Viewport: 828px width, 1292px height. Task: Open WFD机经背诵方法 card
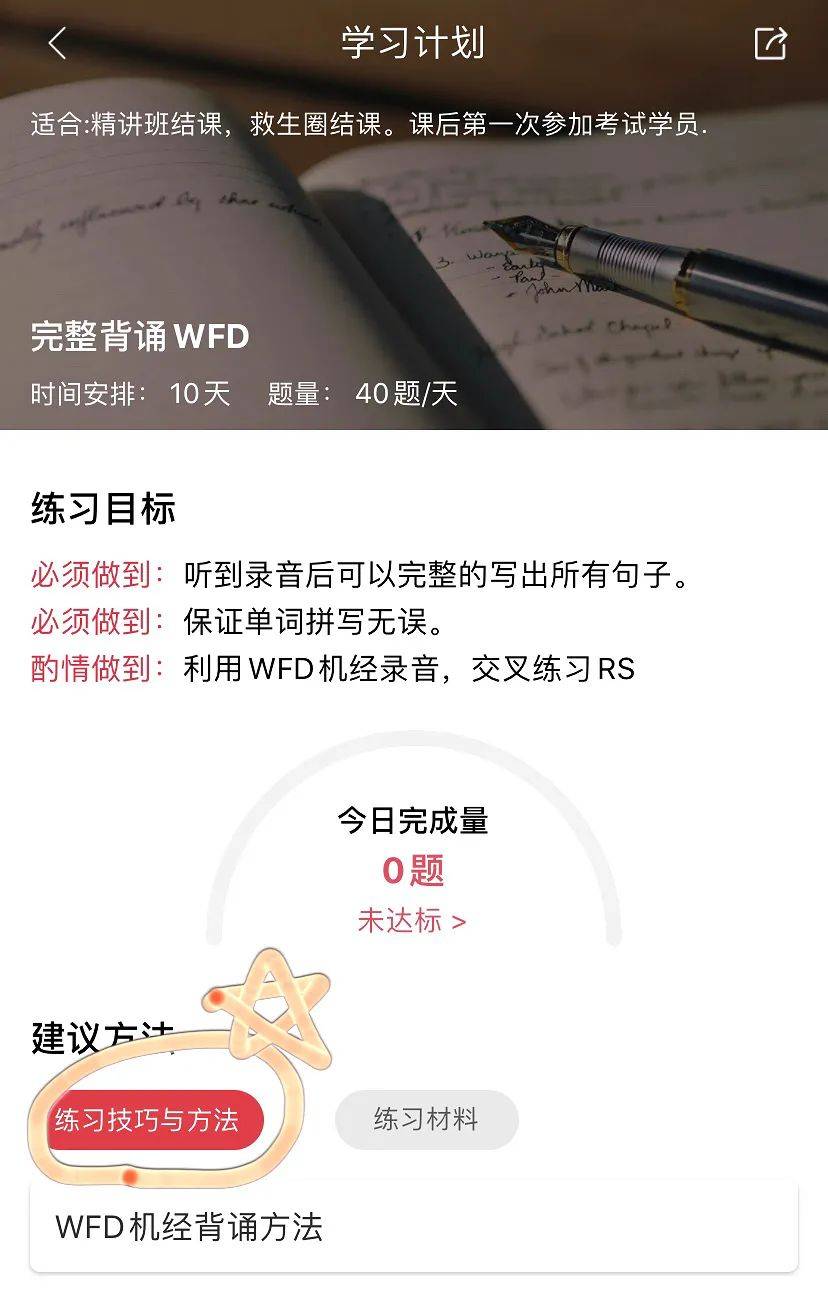[413, 1227]
